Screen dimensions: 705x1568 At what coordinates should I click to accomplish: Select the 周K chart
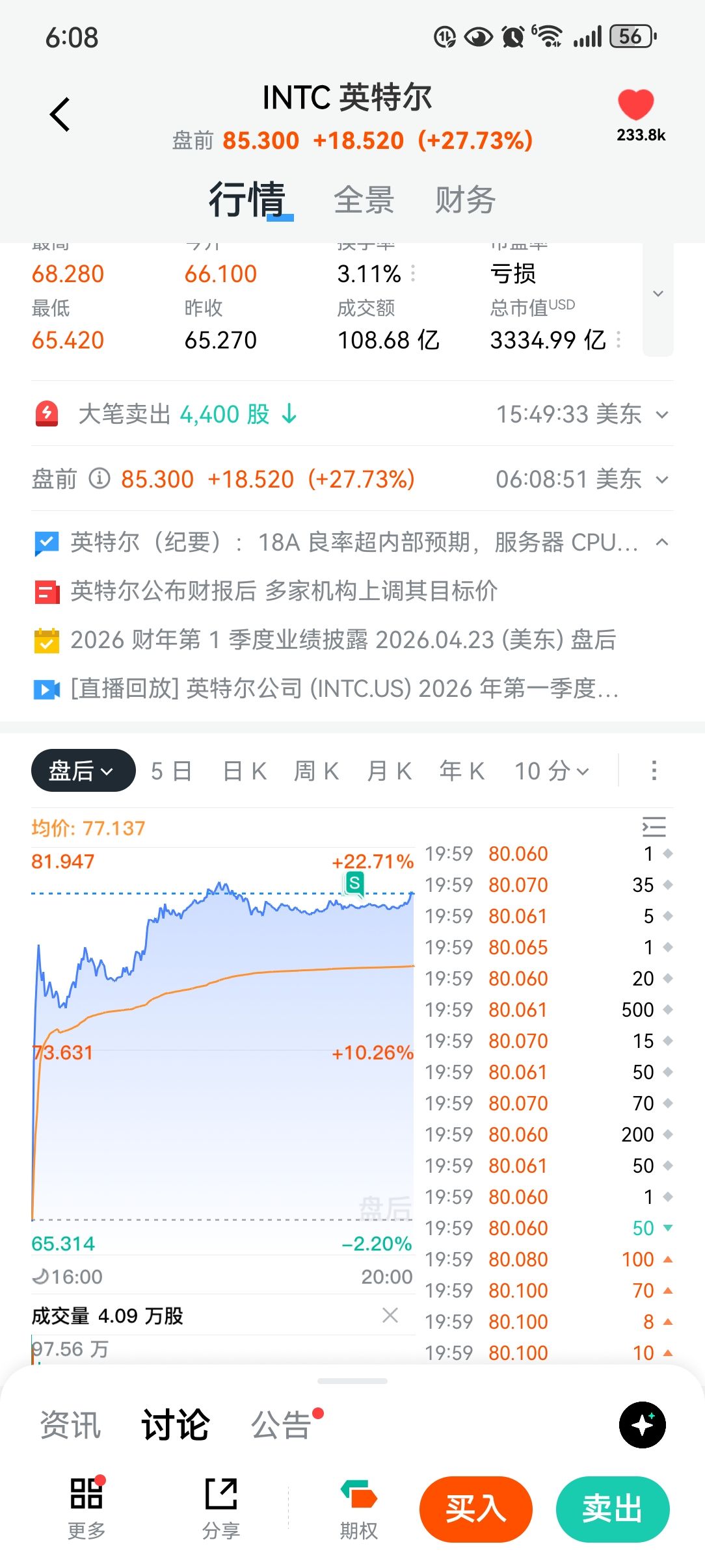(316, 771)
